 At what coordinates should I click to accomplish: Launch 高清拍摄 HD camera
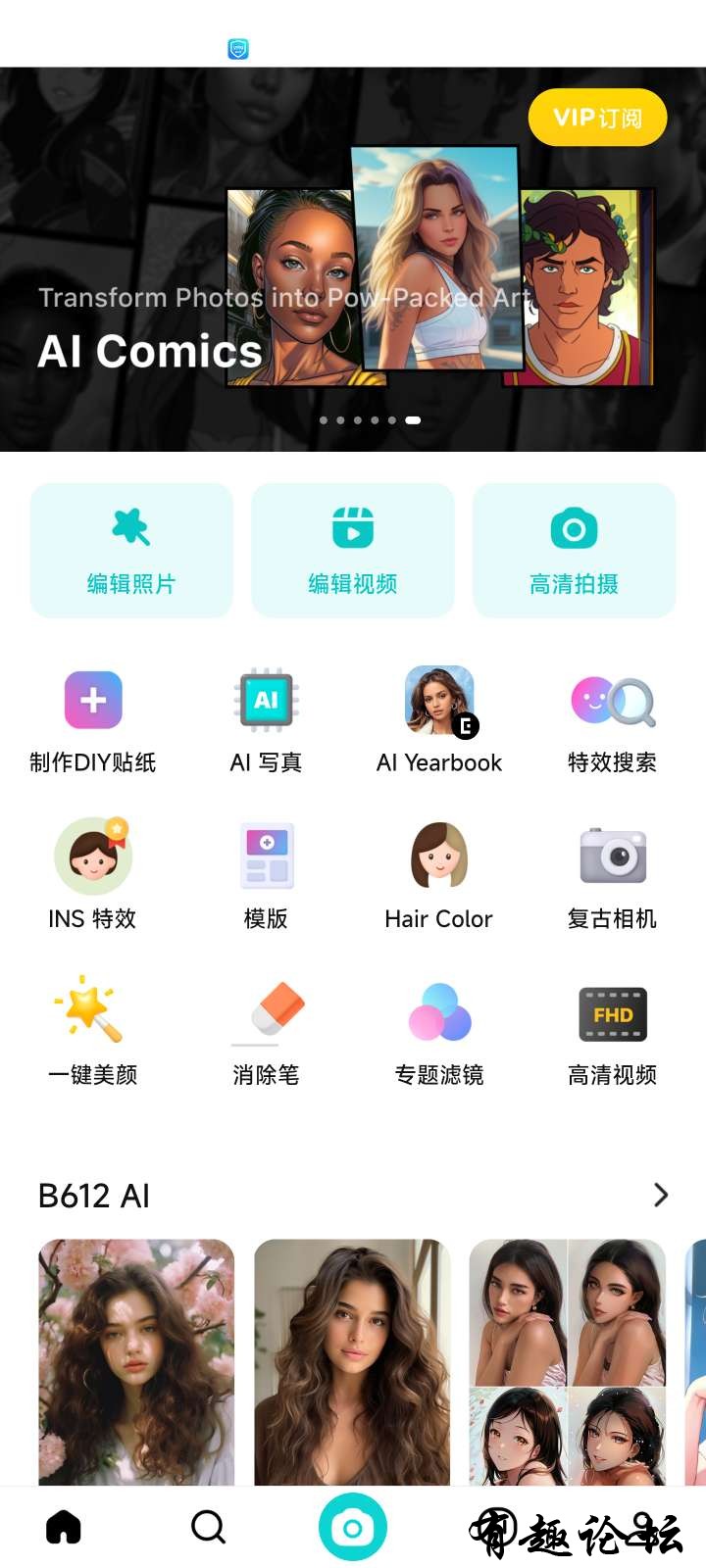point(574,550)
